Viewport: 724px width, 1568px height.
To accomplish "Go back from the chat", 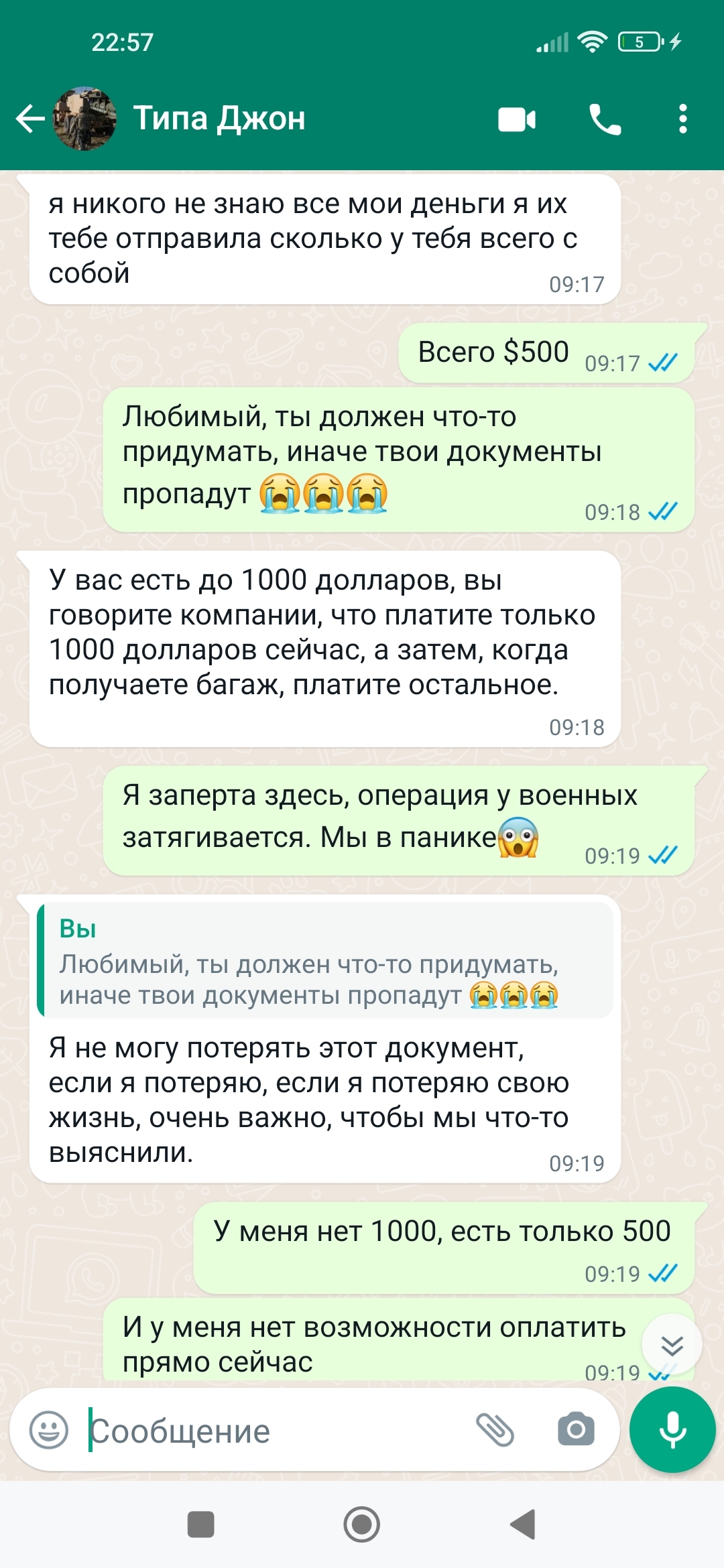I will (x=29, y=119).
